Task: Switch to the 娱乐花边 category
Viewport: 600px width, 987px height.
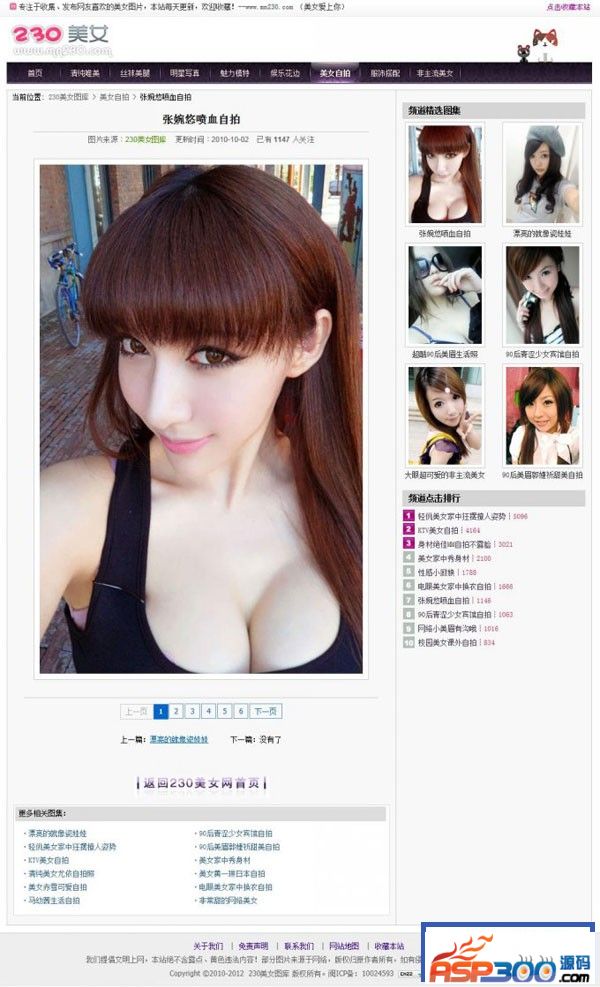Action: coord(285,73)
